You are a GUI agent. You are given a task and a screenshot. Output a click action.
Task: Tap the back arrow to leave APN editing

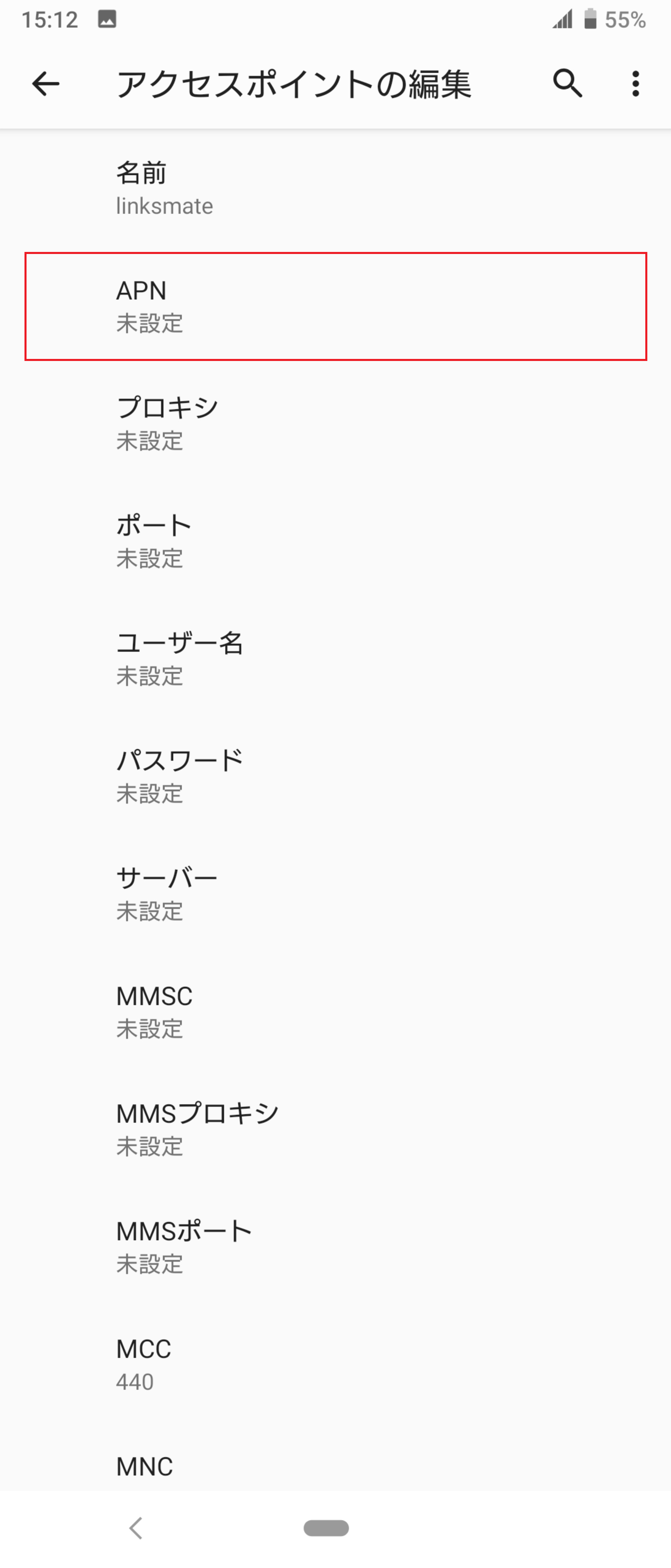45,84
